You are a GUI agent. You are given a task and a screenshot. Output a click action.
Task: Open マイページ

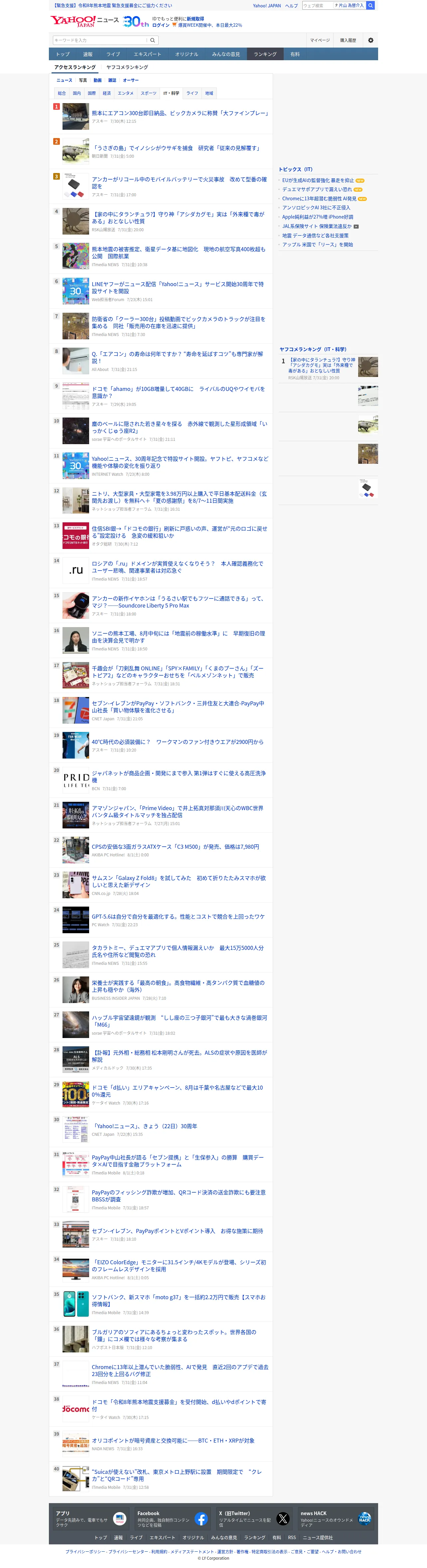click(320, 40)
